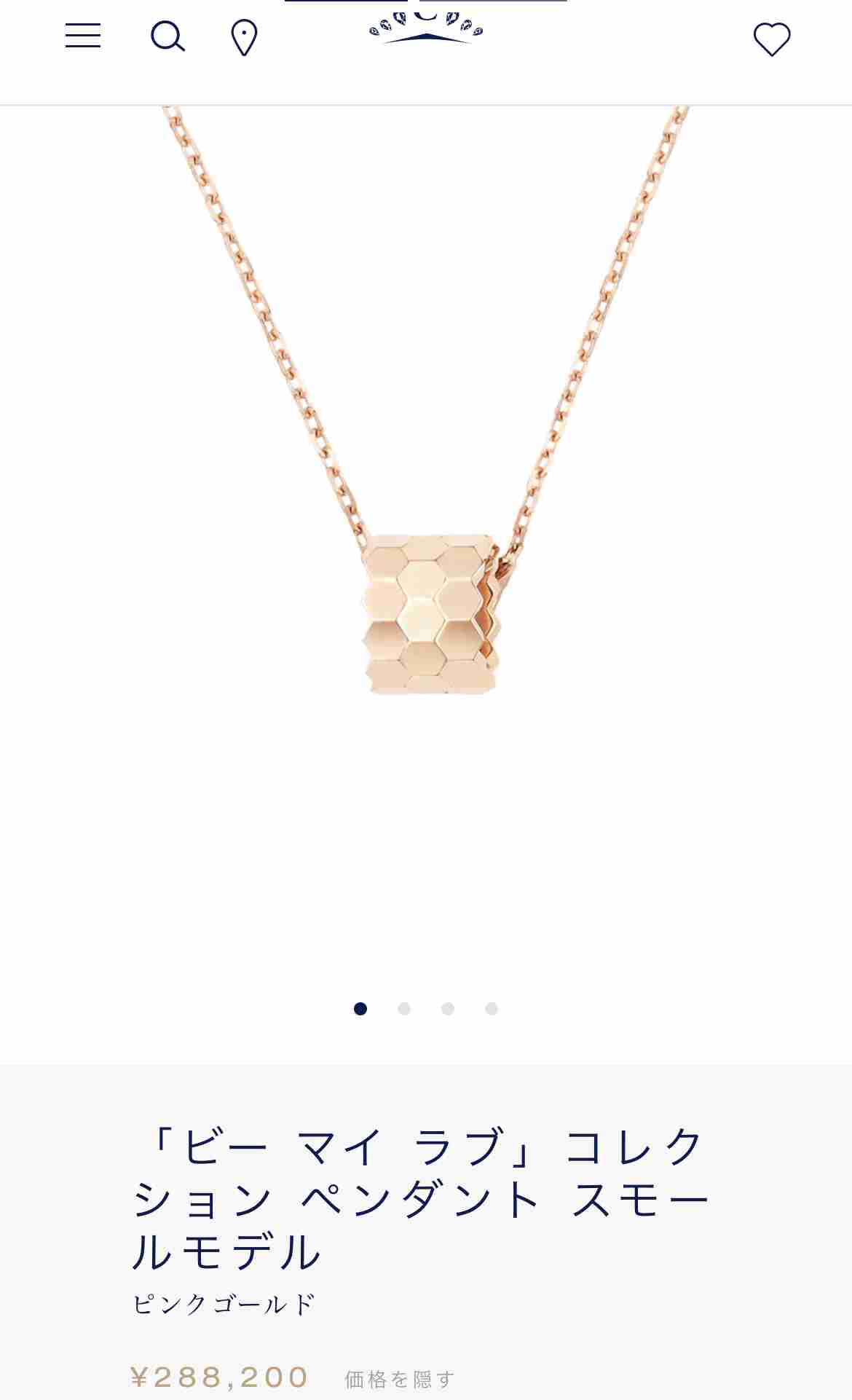The width and height of the screenshot is (852, 1400).
Task: Hide the price with 価格を隠す
Action: tap(400, 1379)
